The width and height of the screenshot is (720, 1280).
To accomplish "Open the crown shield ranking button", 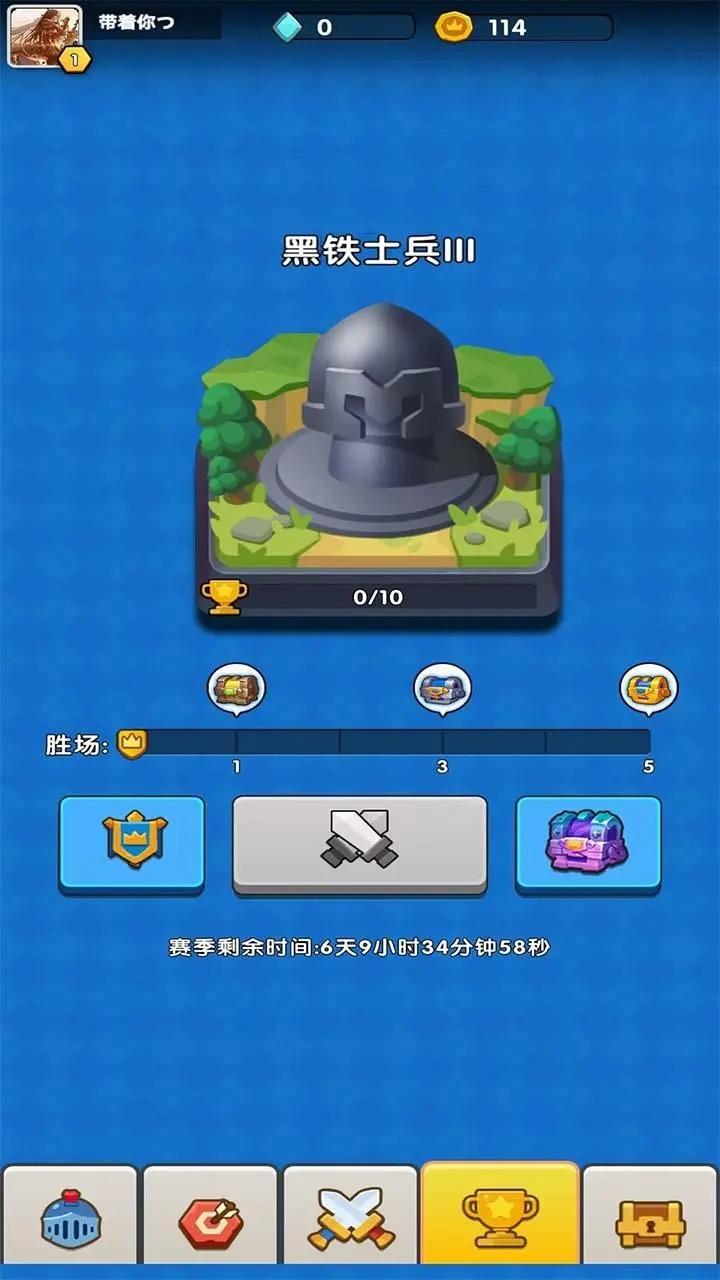I will coord(132,842).
